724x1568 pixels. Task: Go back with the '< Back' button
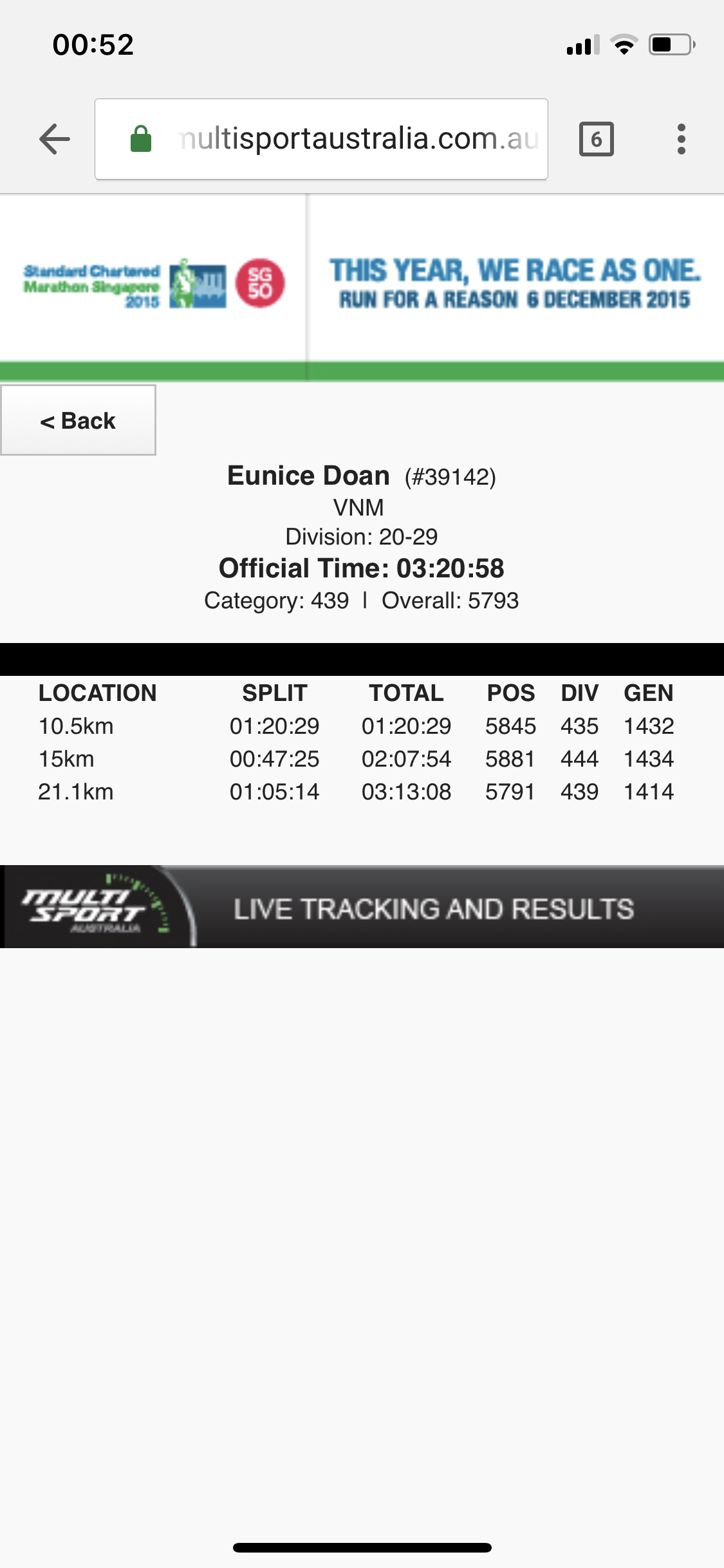[x=78, y=420]
